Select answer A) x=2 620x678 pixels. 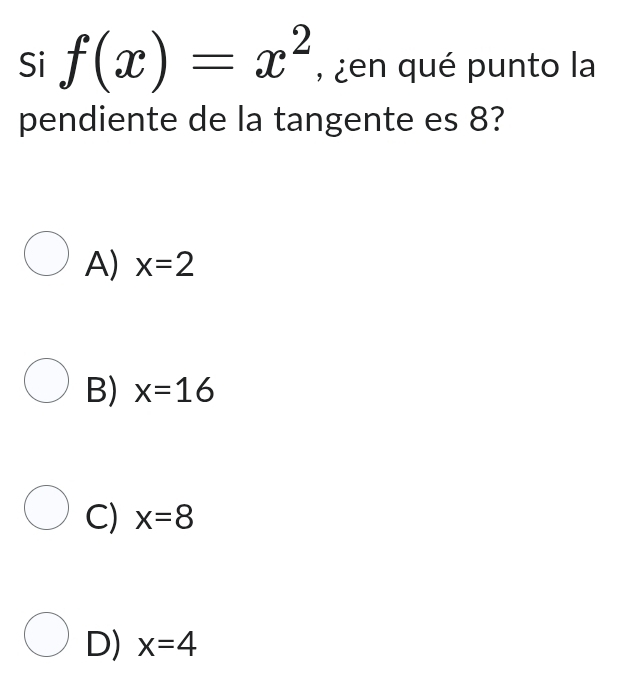tap(46, 254)
